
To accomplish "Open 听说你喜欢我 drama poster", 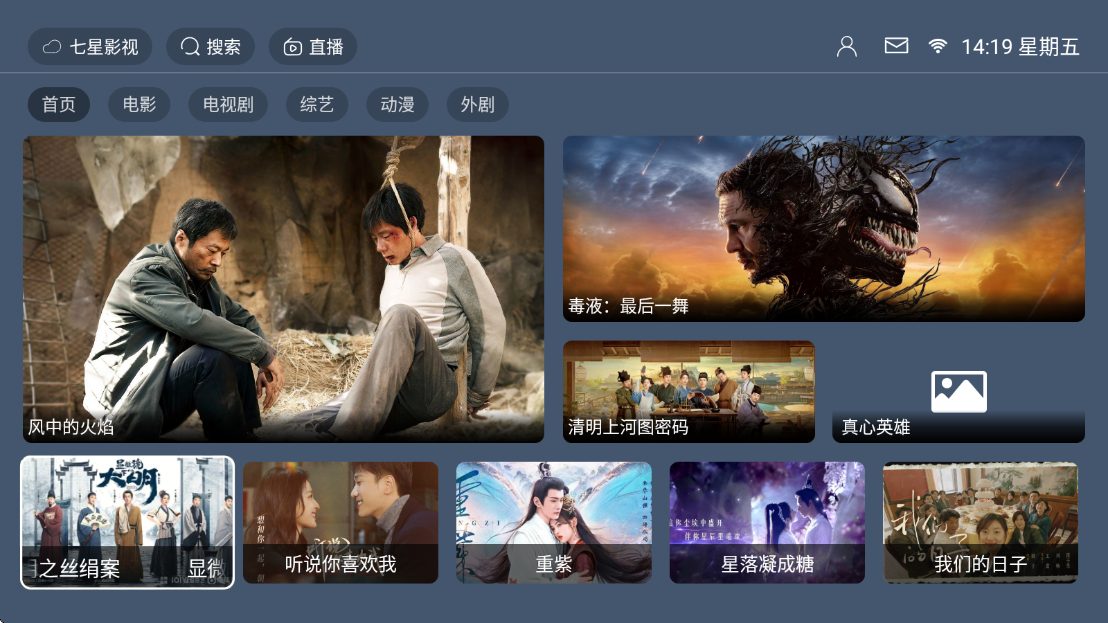I will tap(340, 521).
